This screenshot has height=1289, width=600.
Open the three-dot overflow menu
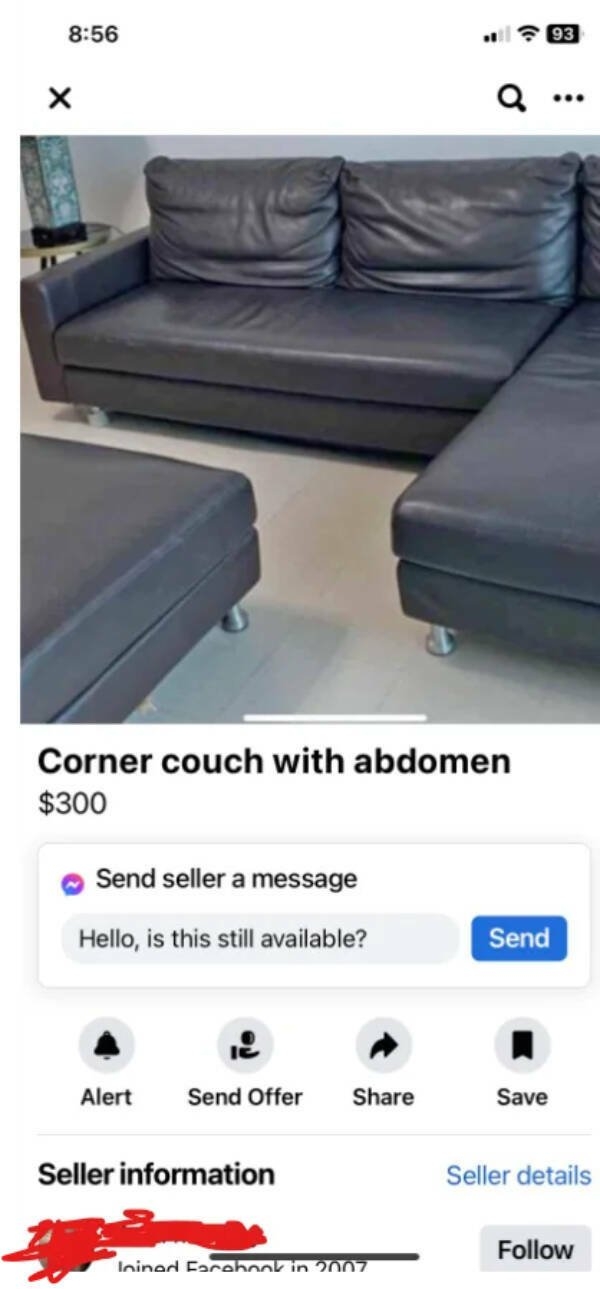(567, 98)
